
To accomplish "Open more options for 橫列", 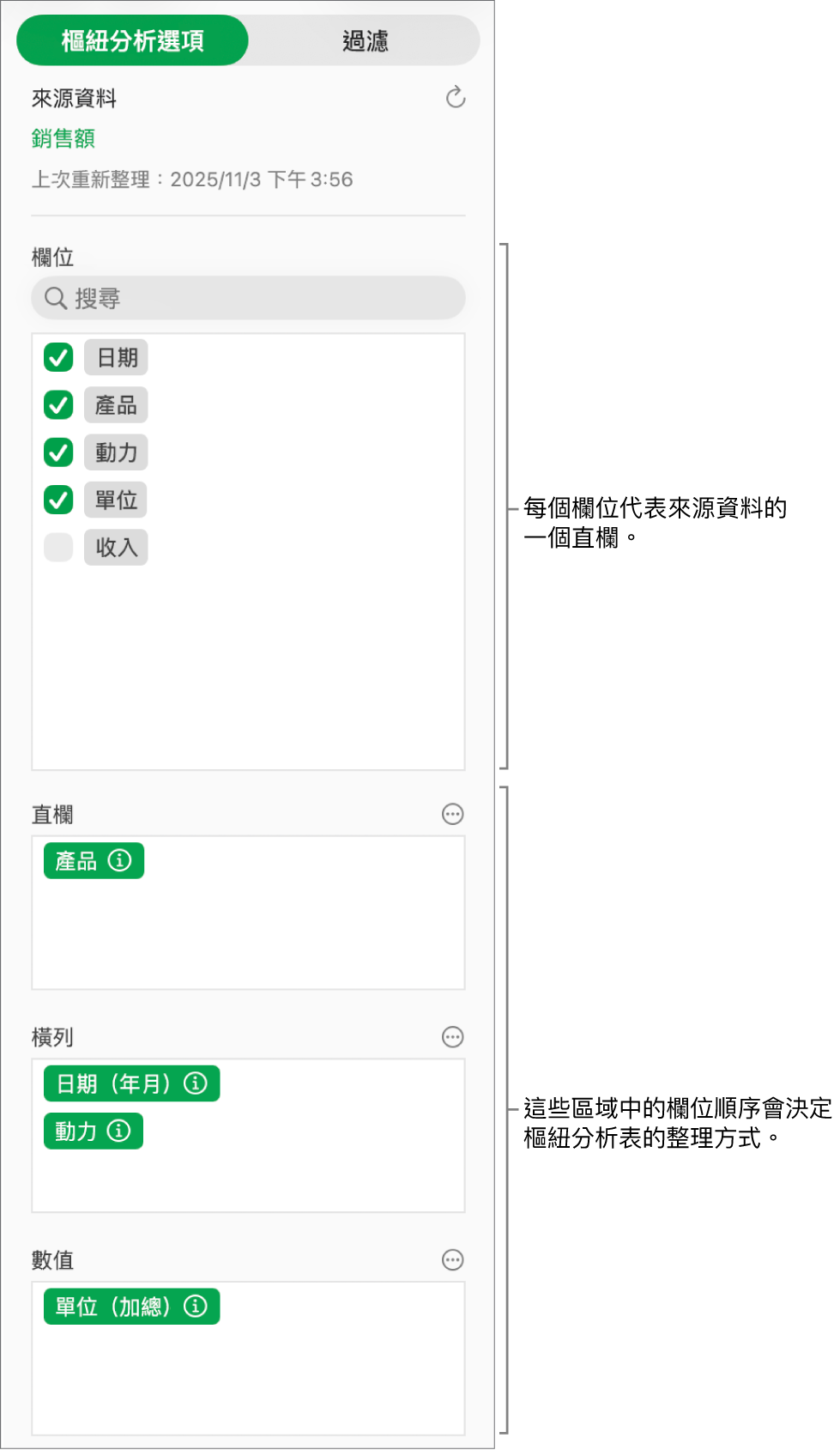I will [x=452, y=1037].
